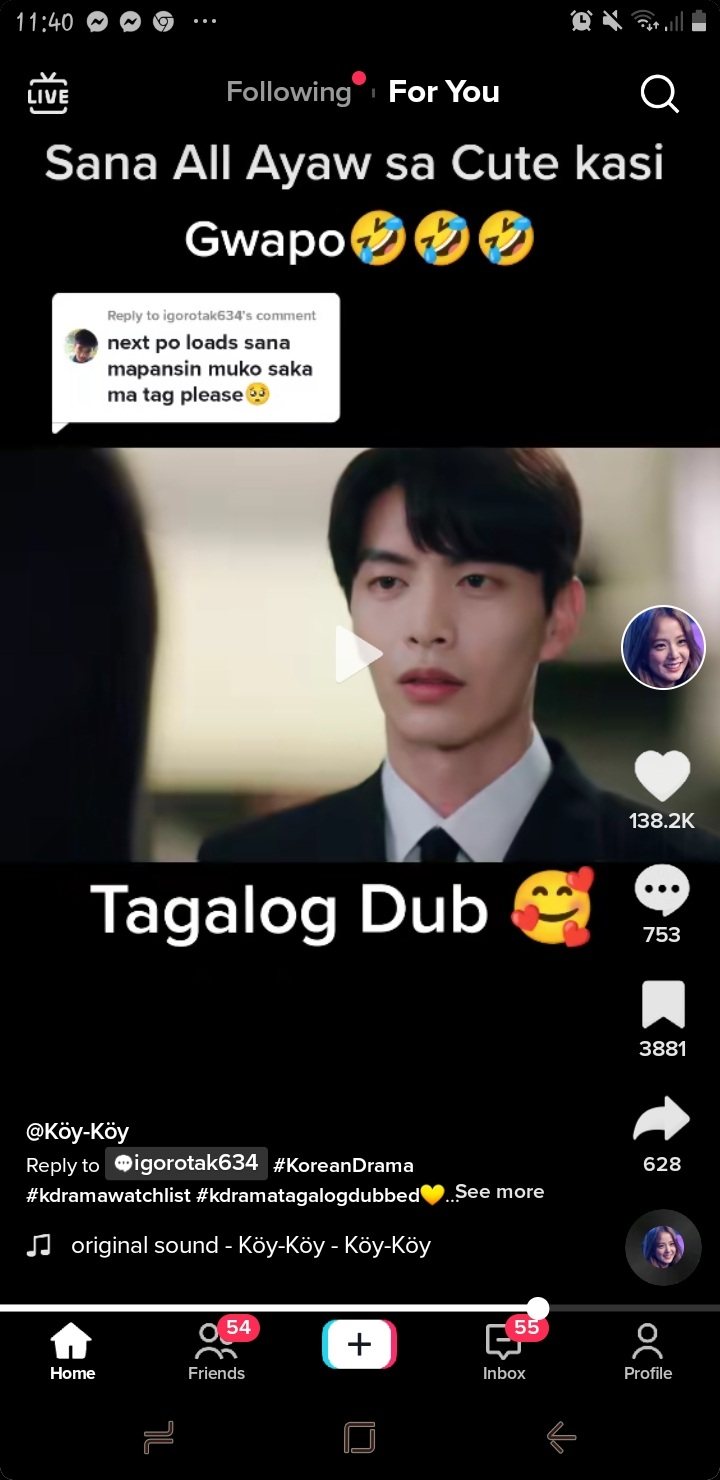The image size is (720, 1480).
Task: Open the original sound by Köy-Köy
Action: pyautogui.click(x=250, y=1246)
